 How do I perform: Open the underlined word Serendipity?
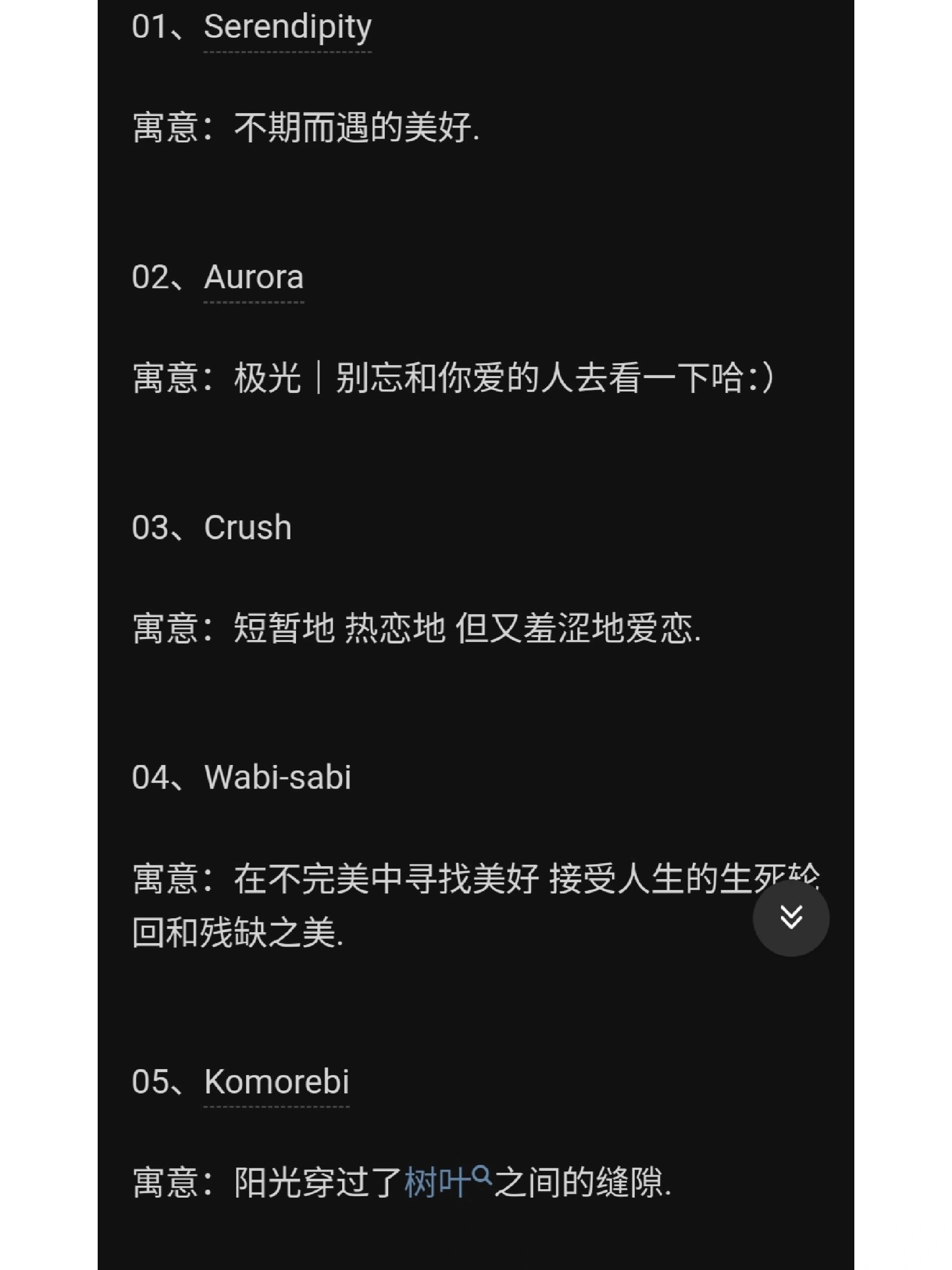[288, 28]
